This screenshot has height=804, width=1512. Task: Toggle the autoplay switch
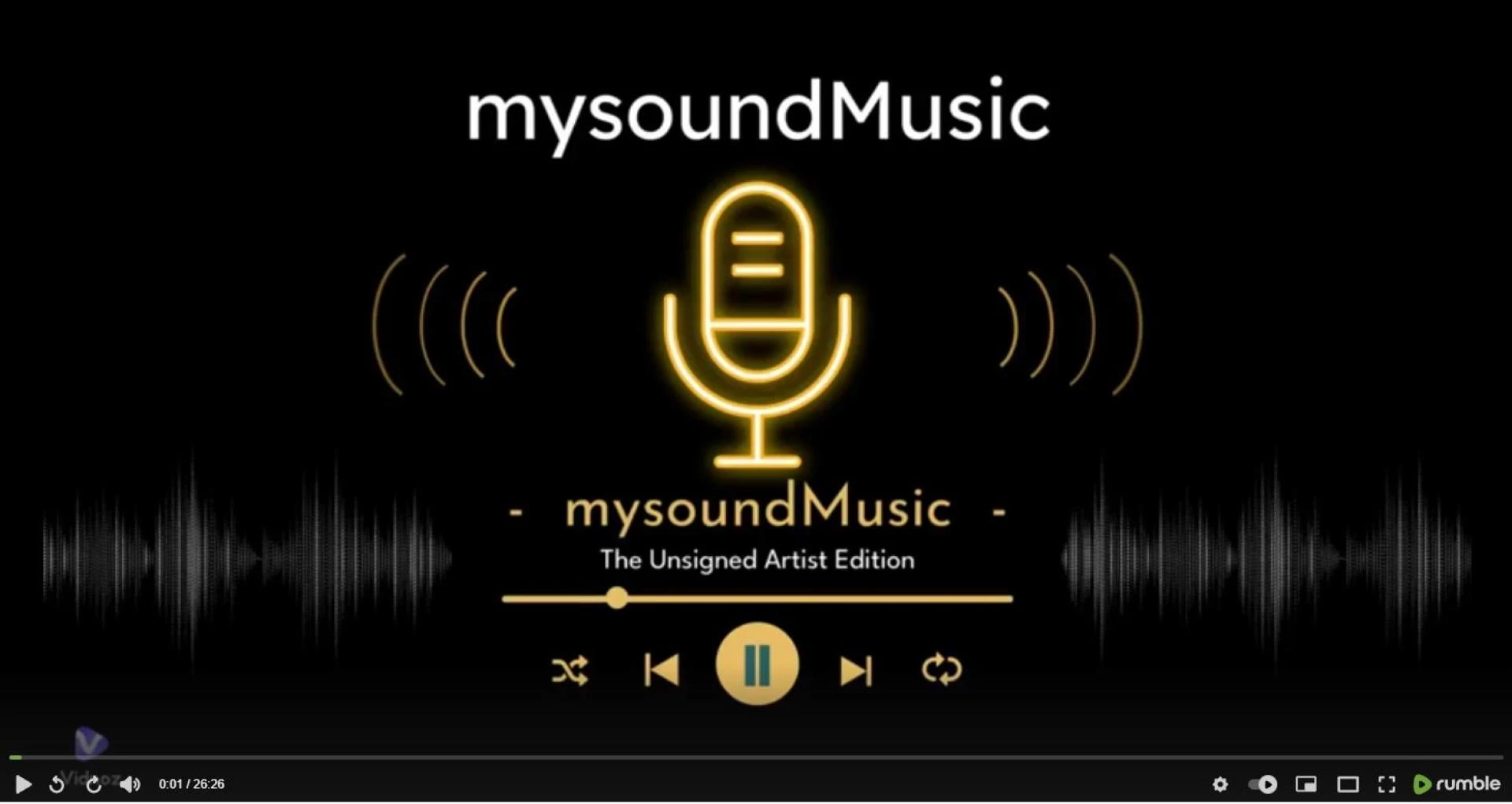click(x=1263, y=784)
